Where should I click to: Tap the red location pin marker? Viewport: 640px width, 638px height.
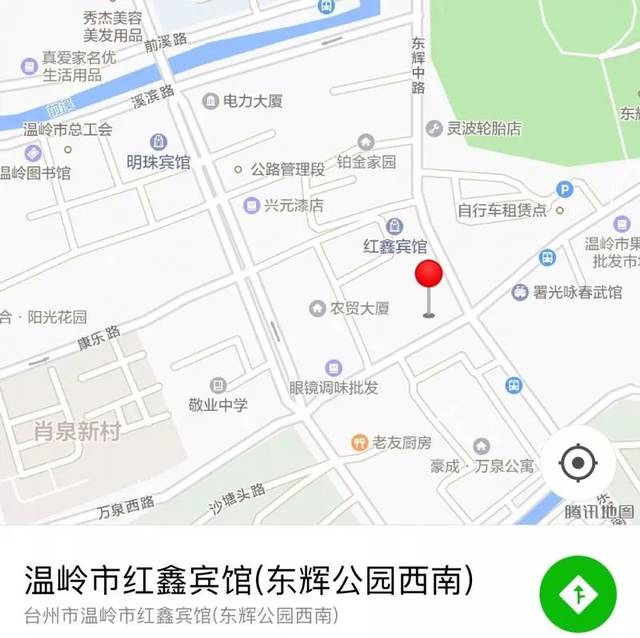pos(429,277)
